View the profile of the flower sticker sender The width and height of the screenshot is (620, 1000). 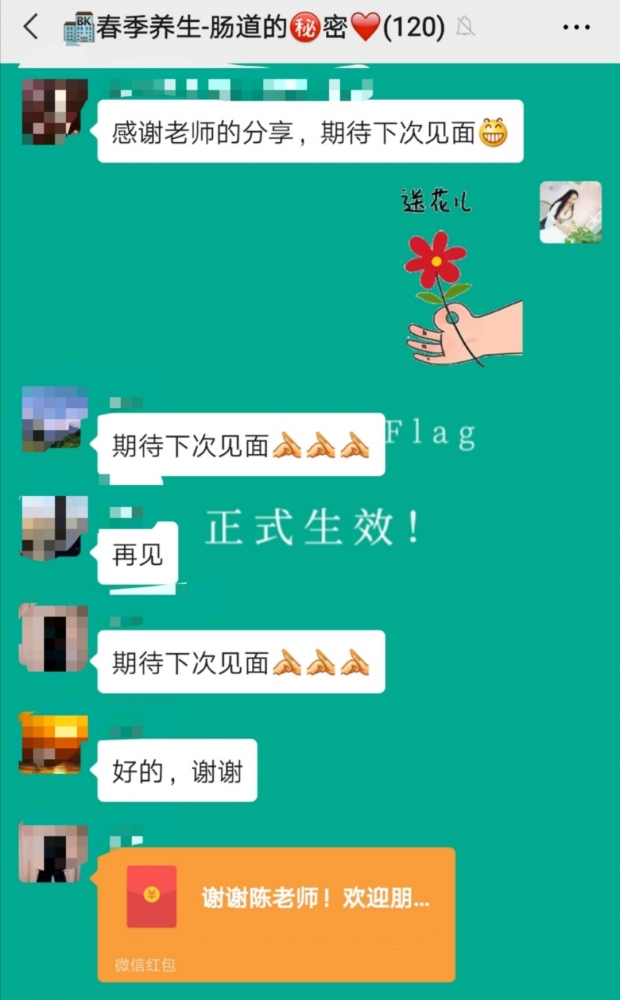click(570, 212)
